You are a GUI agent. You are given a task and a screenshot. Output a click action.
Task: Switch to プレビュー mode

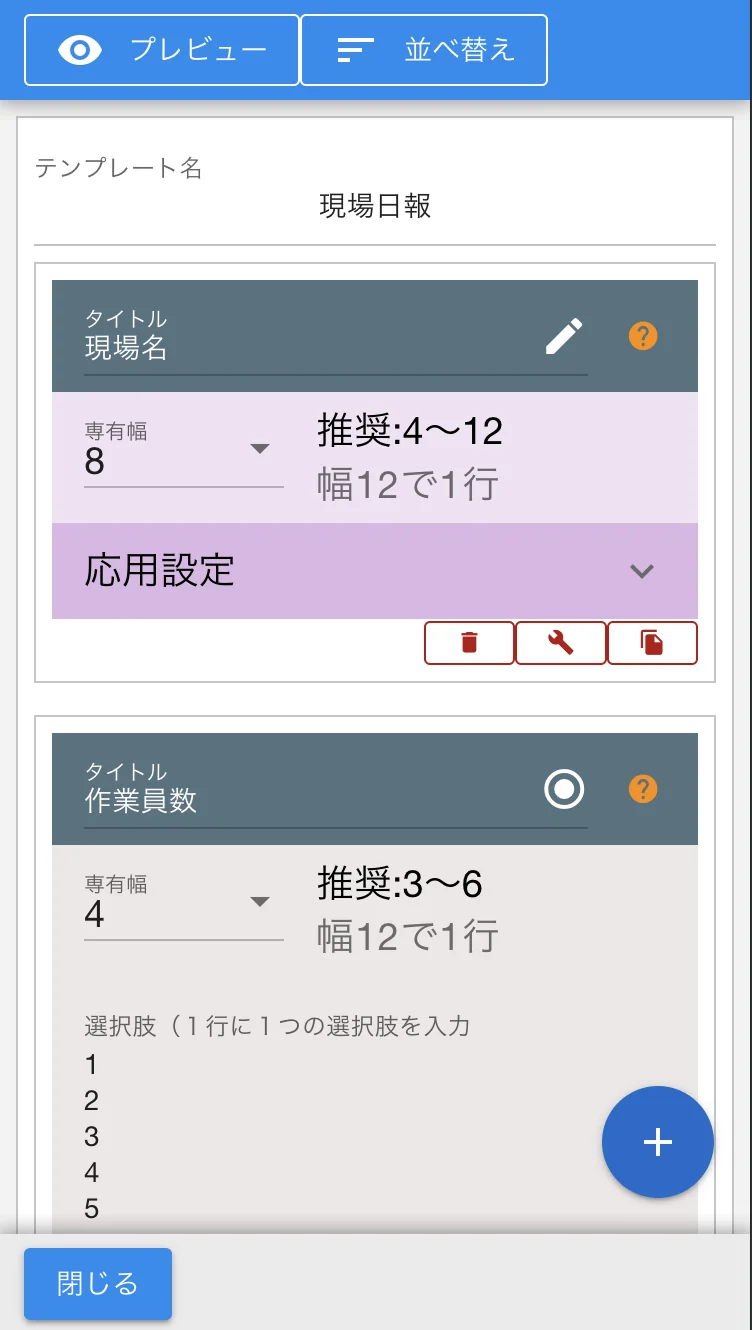pyautogui.click(x=161, y=49)
